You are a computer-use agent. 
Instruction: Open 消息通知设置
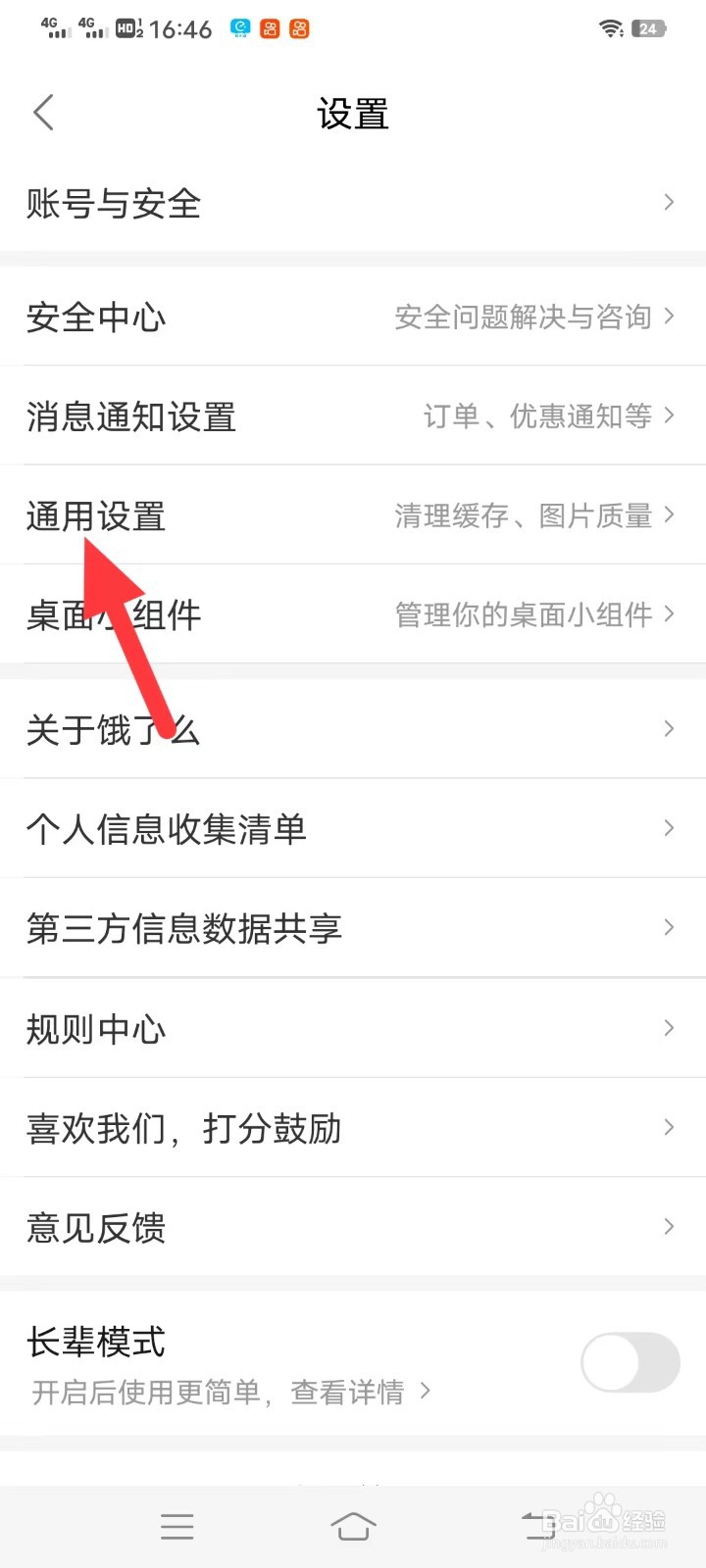click(x=353, y=416)
